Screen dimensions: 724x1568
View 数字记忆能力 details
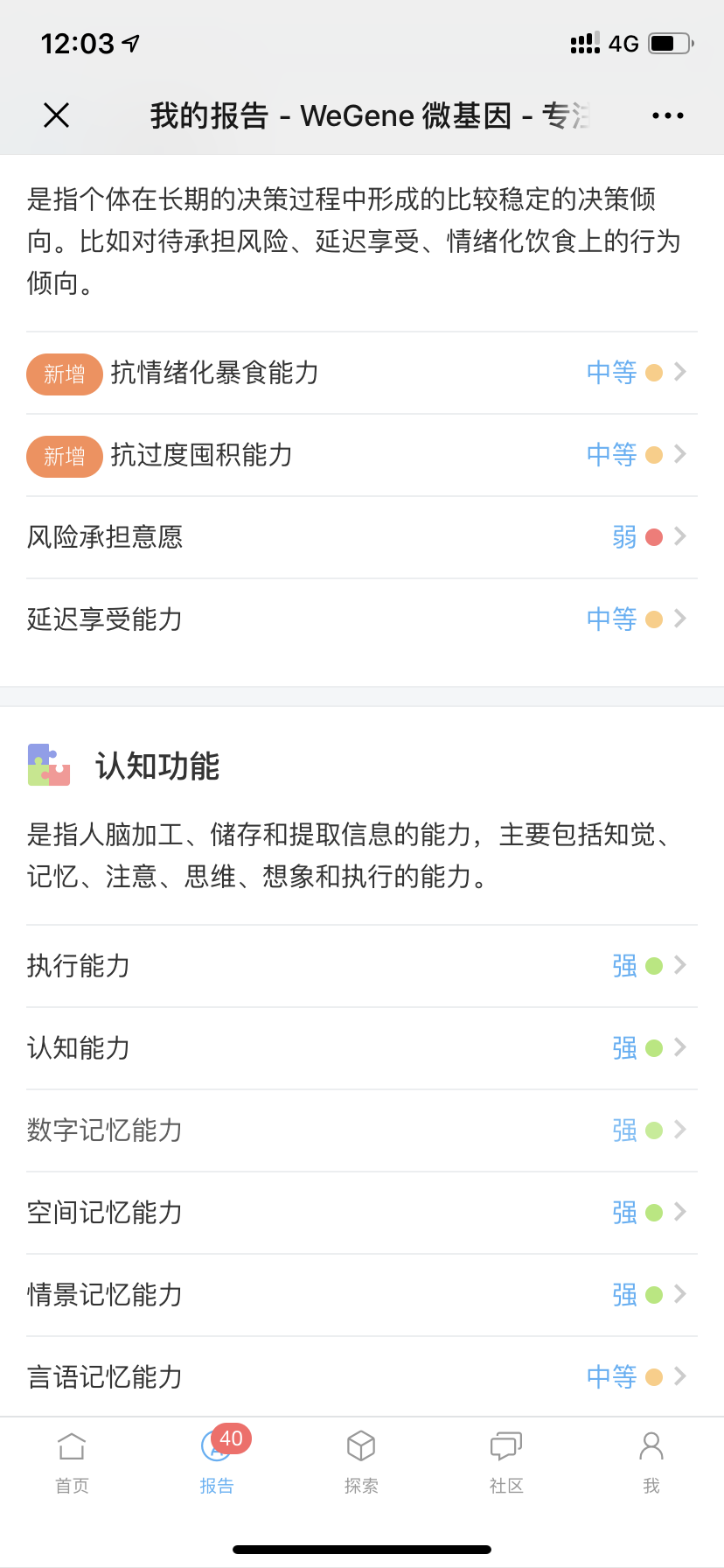[x=362, y=1130]
